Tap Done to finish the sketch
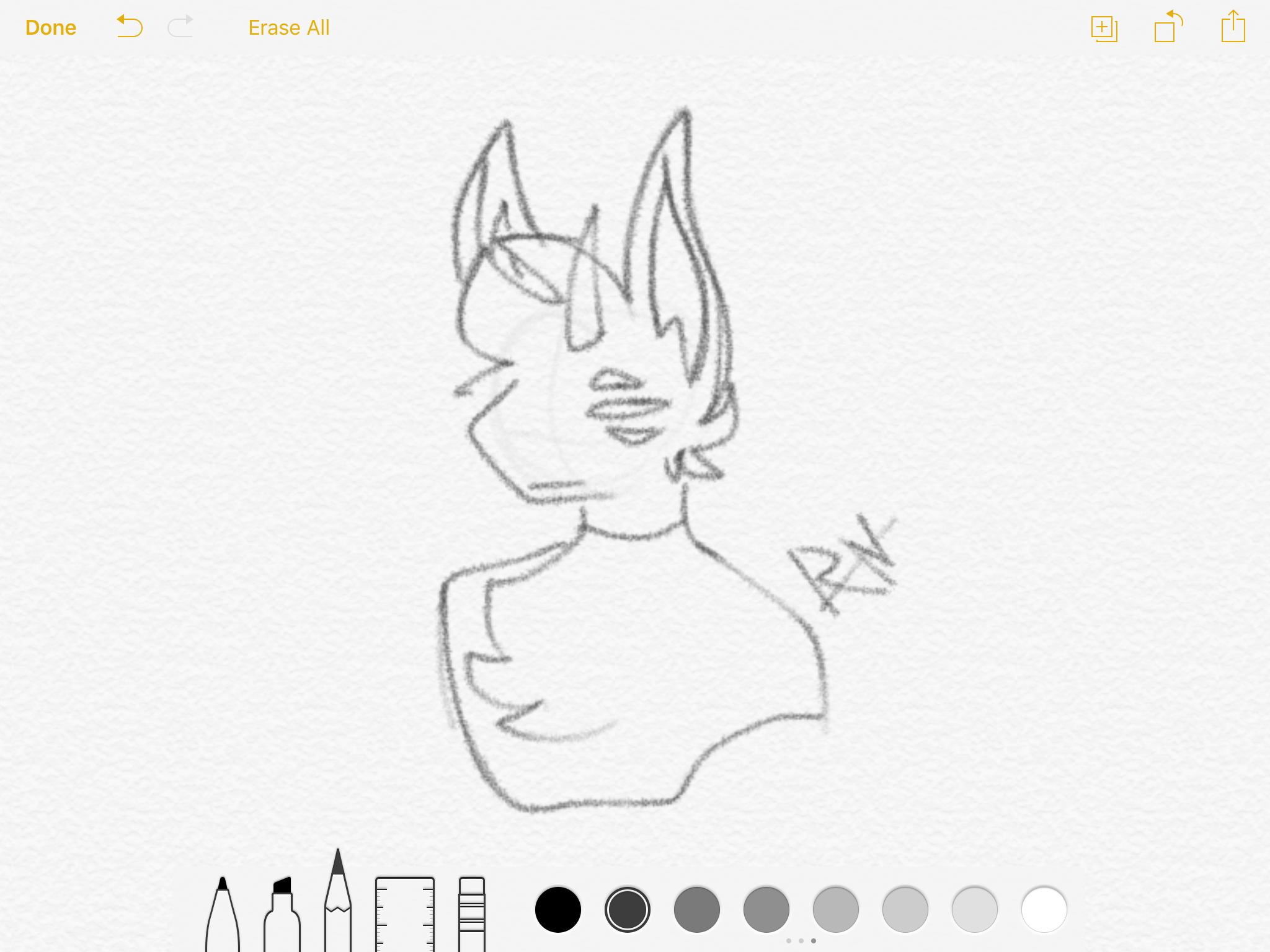The image size is (1270, 952). [x=51, y=28]
